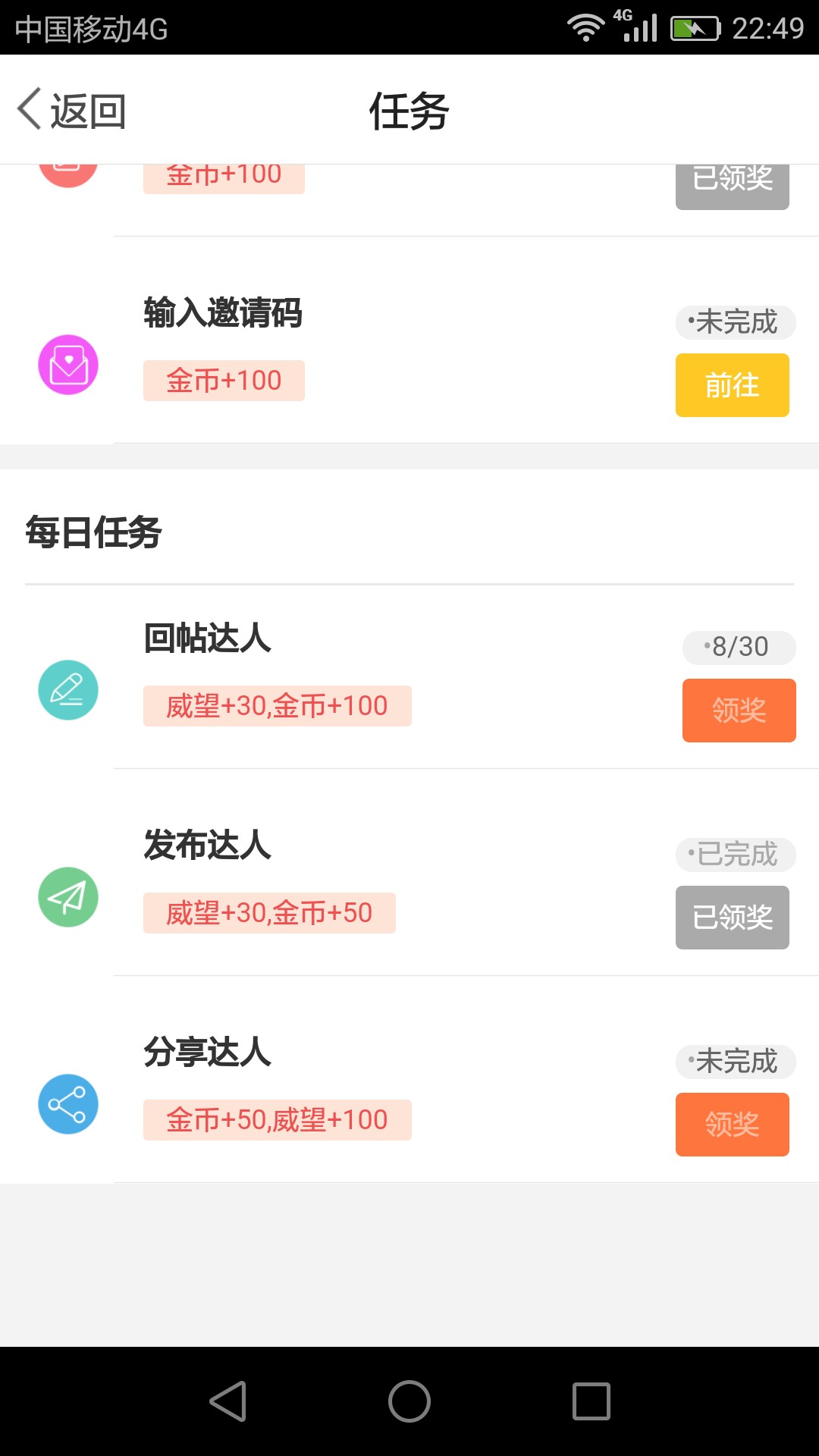Screen dimensions: 819x1456
Task: Claim the 回帖达人 reward with 领奖
Action: point(739,711)
